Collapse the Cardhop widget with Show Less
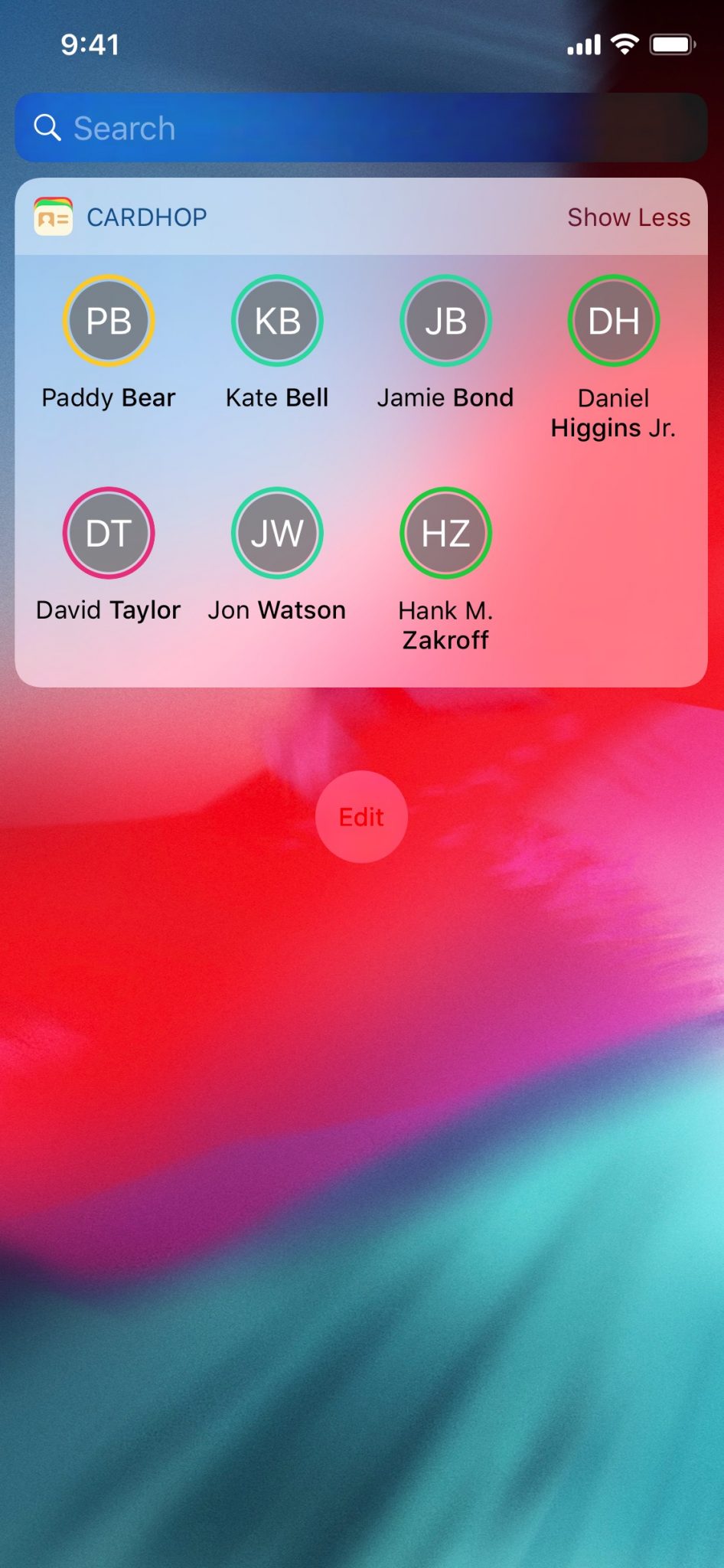The height and width of the screenshot is (1568, 724). [628, 217]
